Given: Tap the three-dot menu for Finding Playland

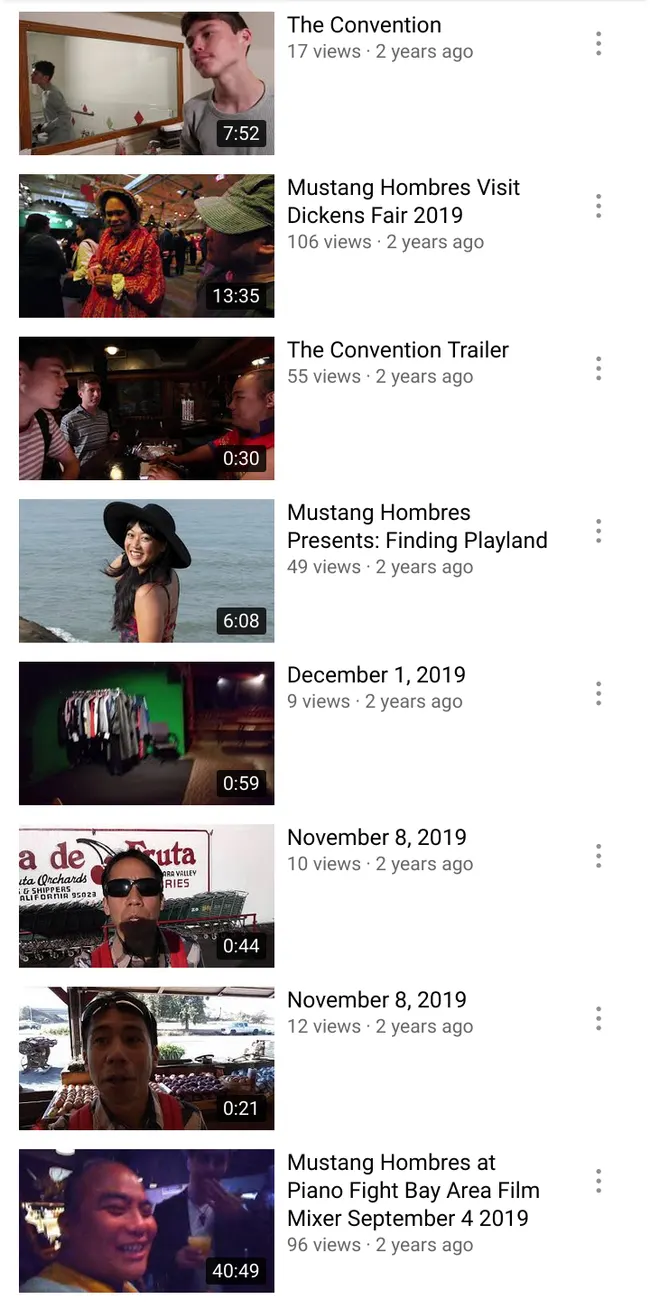Looking at the screenshot, I should point(598,531).
